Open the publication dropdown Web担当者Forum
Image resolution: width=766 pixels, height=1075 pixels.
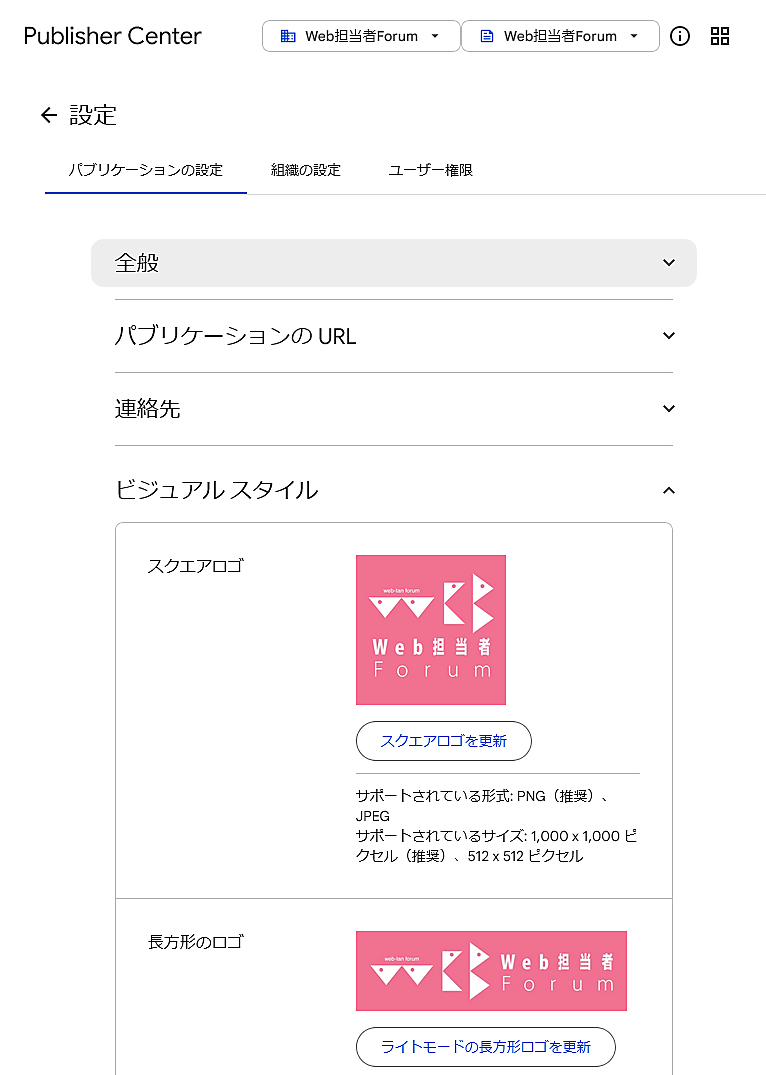pos(560,36)
